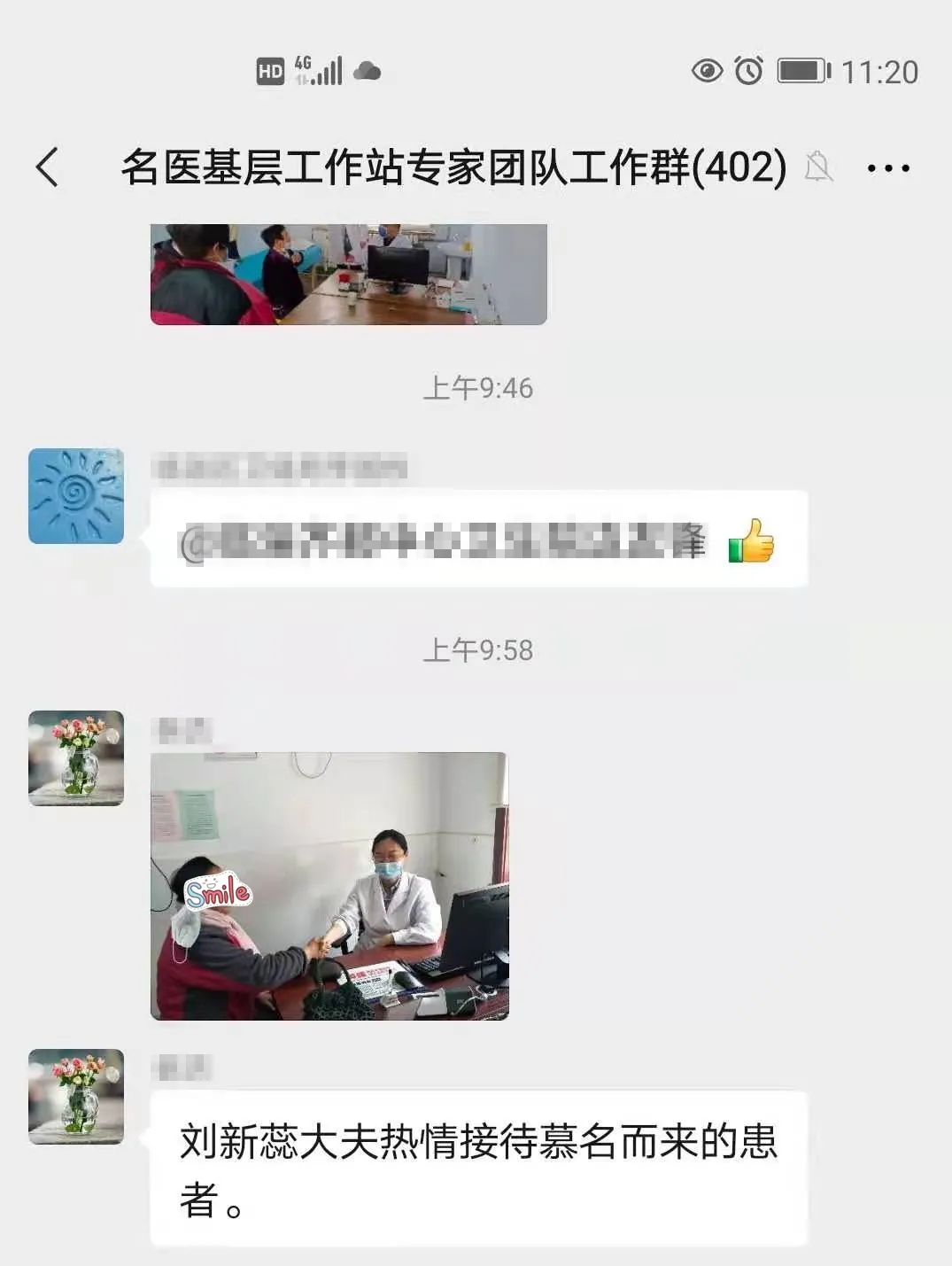952x1266 pixels.
Task: View the partially visible office photo
Action: pyautogui.click(x=348, y=274)
